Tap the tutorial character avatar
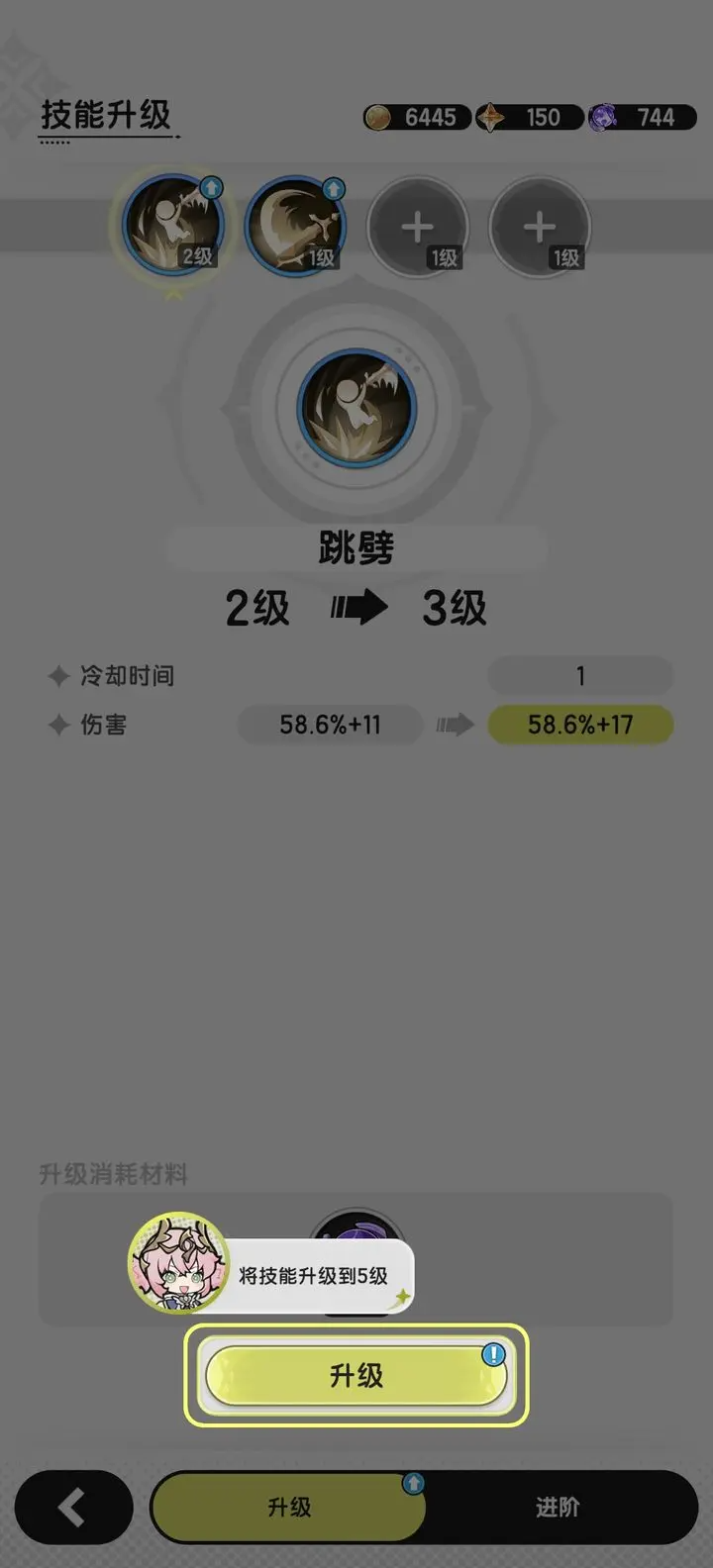713x1568 pixels. click(176, 1264)
